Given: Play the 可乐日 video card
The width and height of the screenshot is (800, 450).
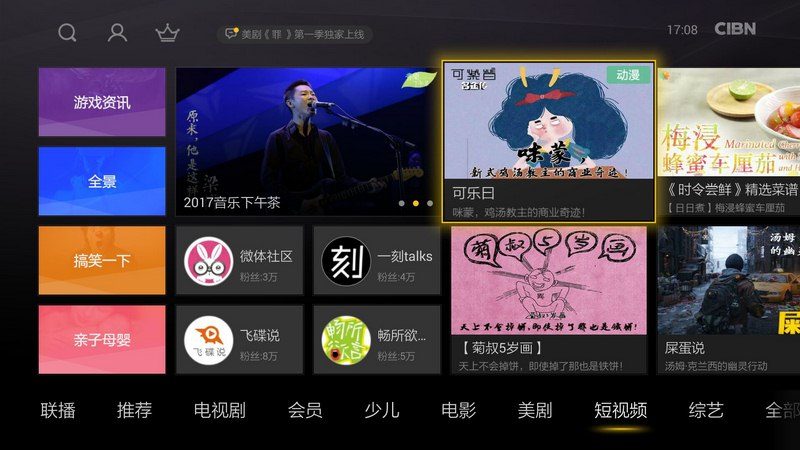Looking at the screenshot, I should tap(548, 141).
